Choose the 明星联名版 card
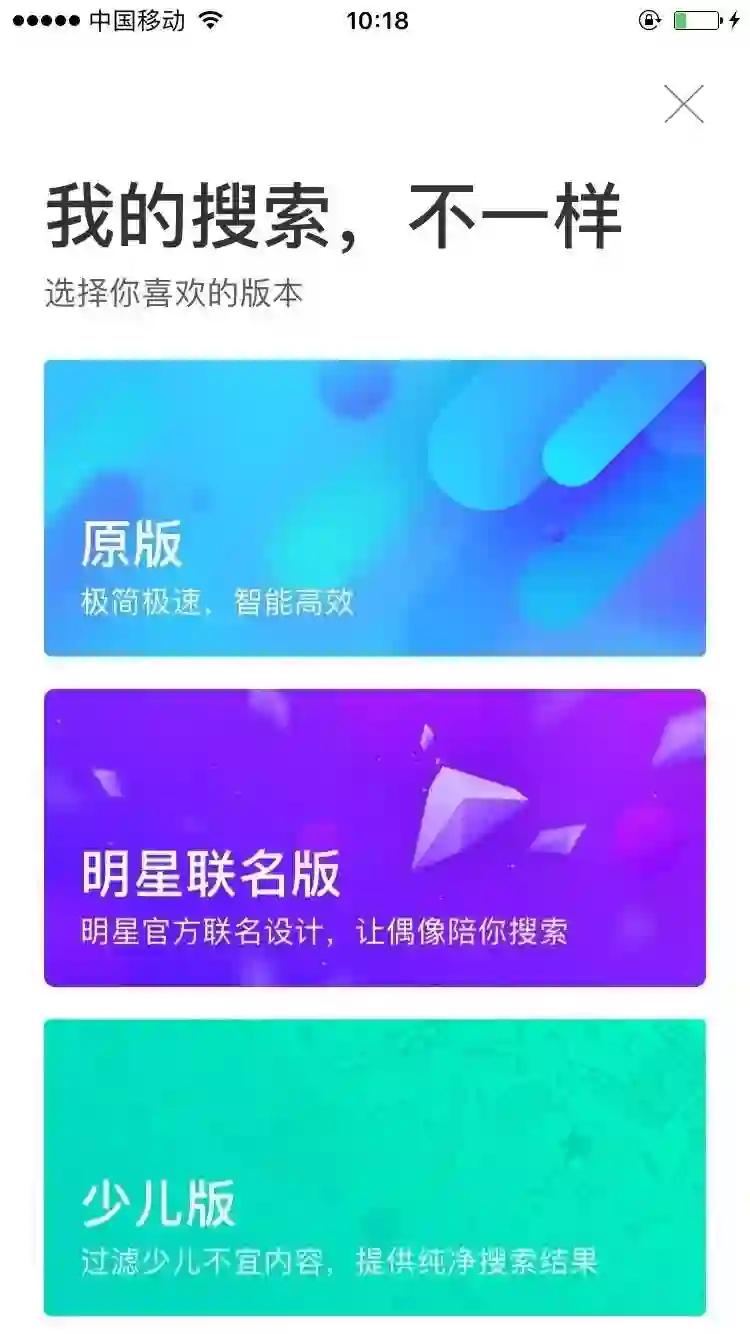Viewport: 750px width, 1334px height. coord(375,838)
